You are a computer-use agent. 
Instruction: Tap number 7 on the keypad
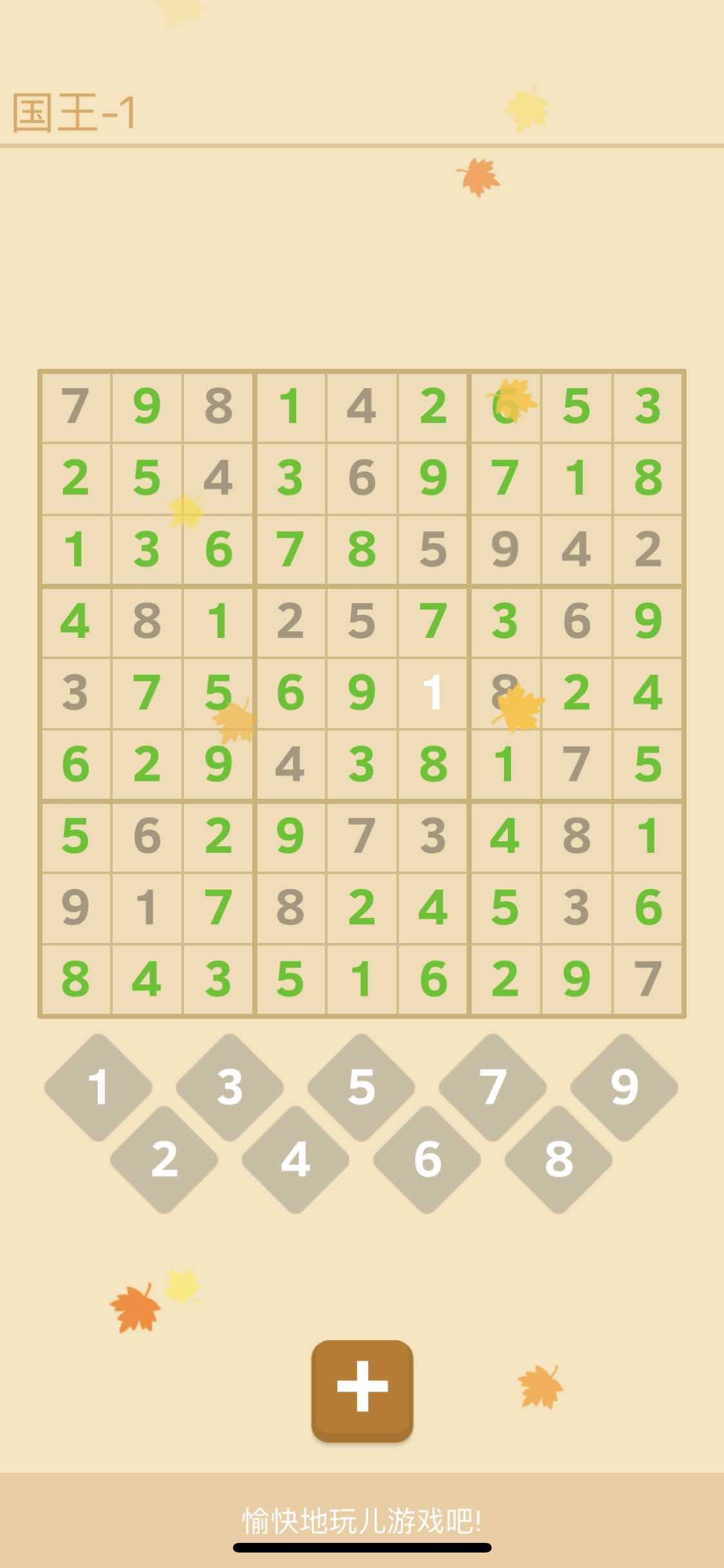coord(493,1087)
